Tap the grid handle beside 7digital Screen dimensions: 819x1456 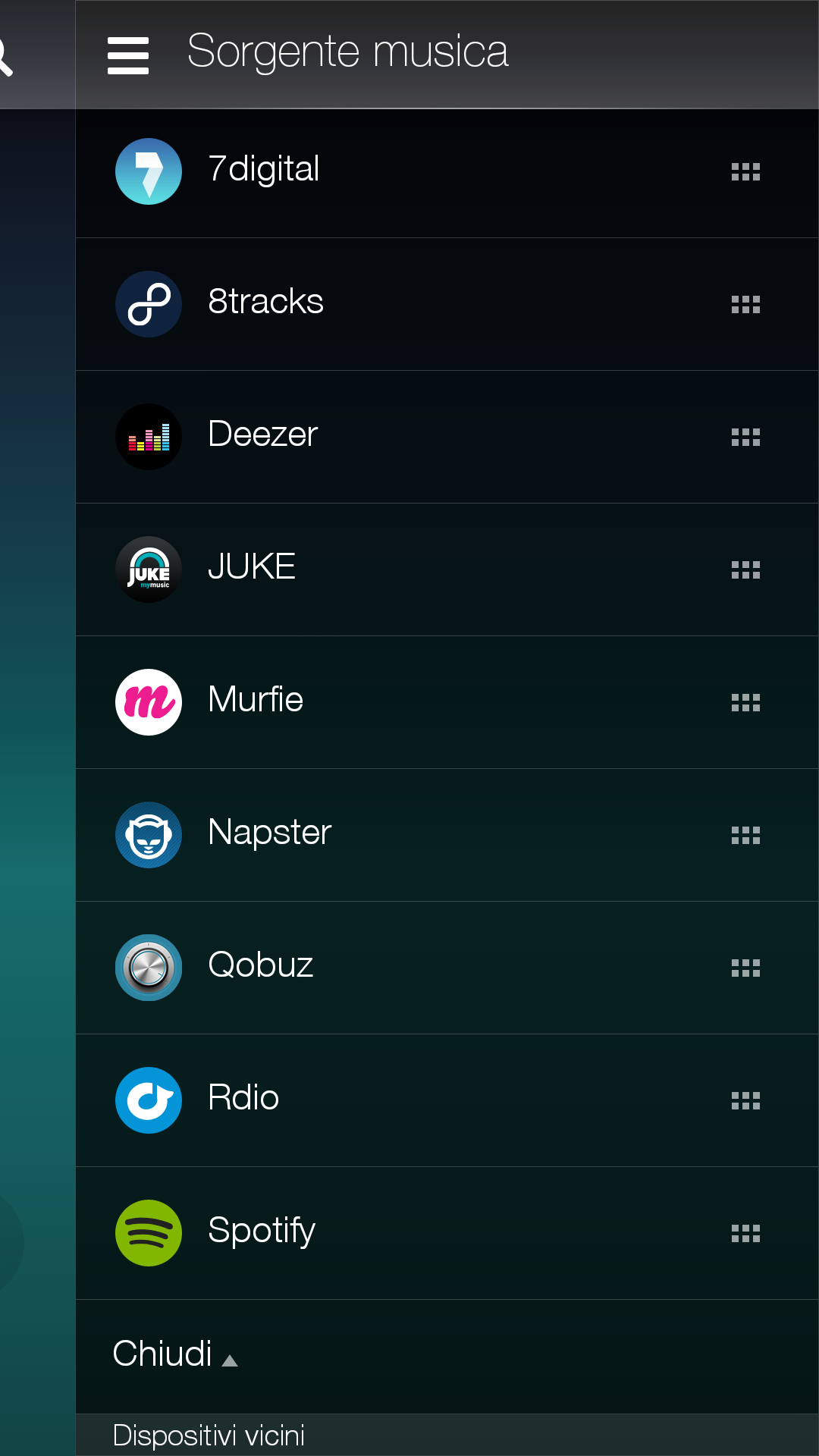745,172
